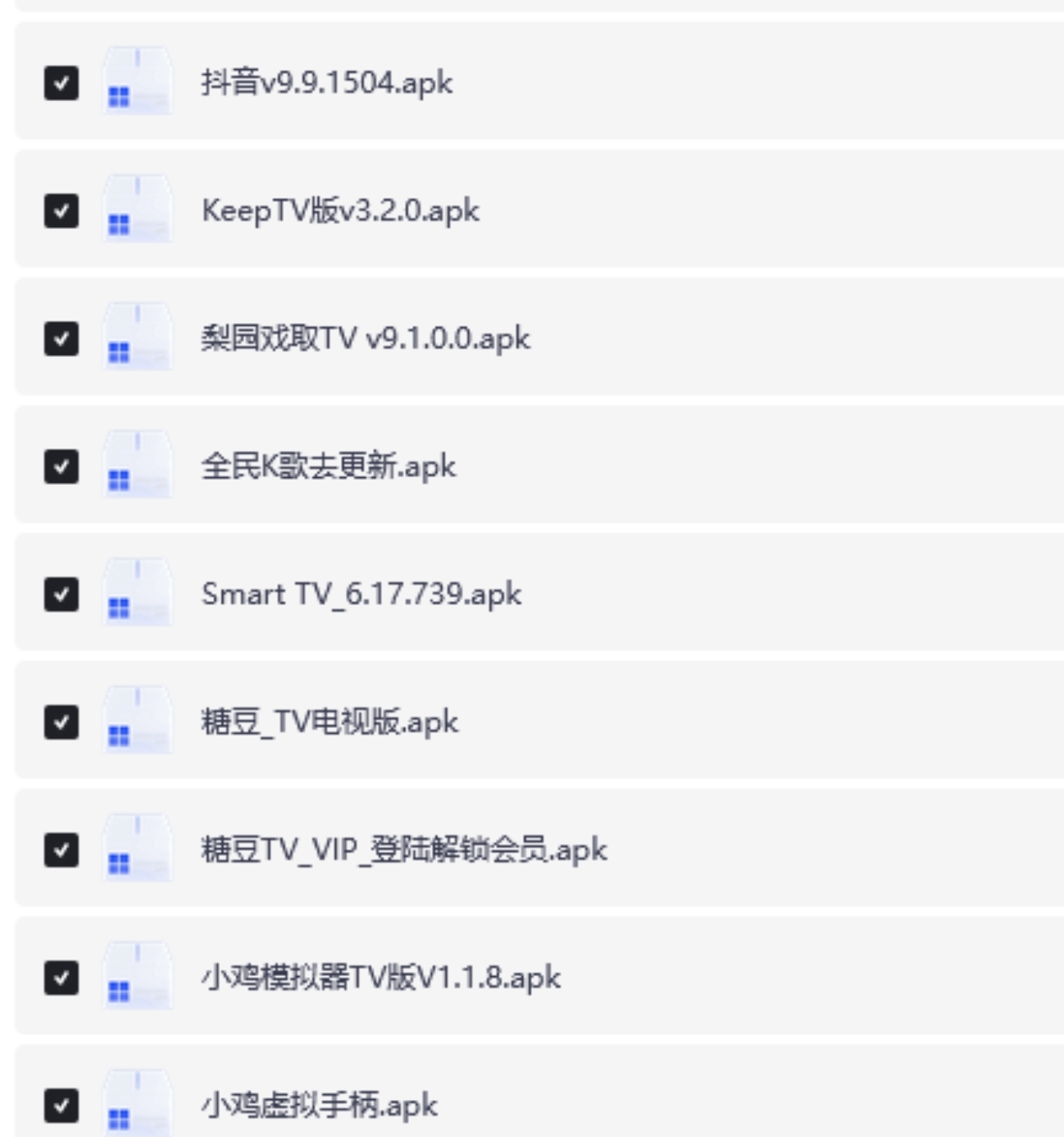Open the 小鸡模拟器TV版V1.1.8.apk file row

pyautogui.click(x=380, y=978)
